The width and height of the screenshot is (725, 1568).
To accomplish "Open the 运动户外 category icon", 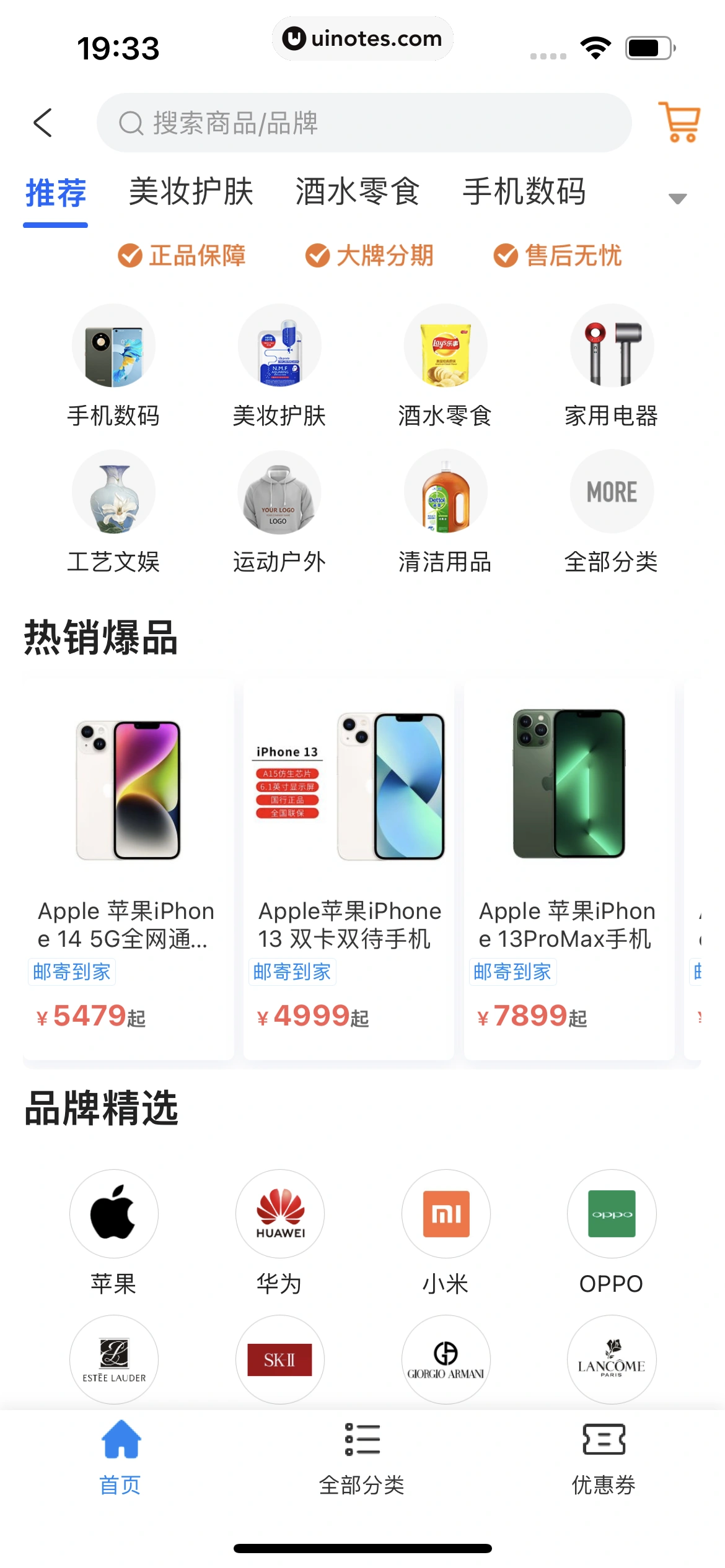I will click(279, 512).
